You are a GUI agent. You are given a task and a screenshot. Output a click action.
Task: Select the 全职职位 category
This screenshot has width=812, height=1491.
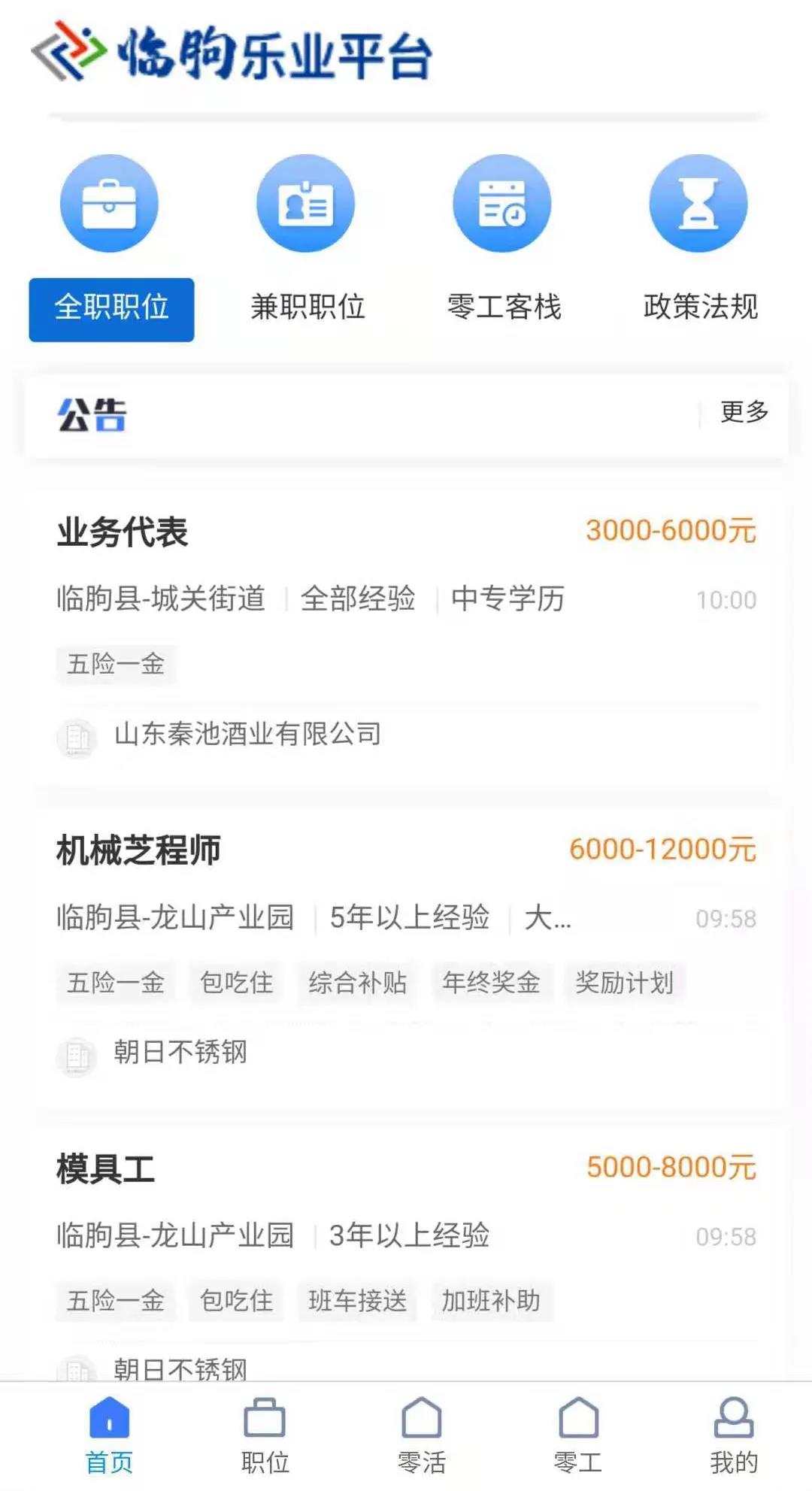point(111,308)
